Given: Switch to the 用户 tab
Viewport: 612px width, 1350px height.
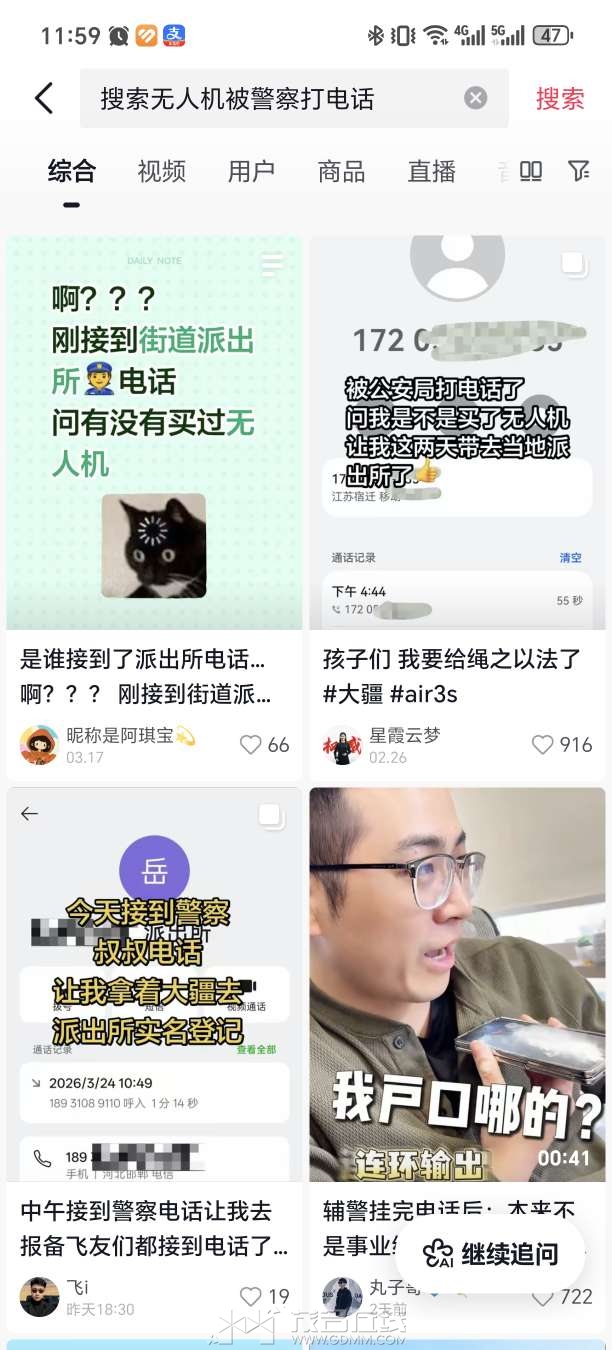Looking at the screenshot, I should pyautogui.click(x=251, y=171).
